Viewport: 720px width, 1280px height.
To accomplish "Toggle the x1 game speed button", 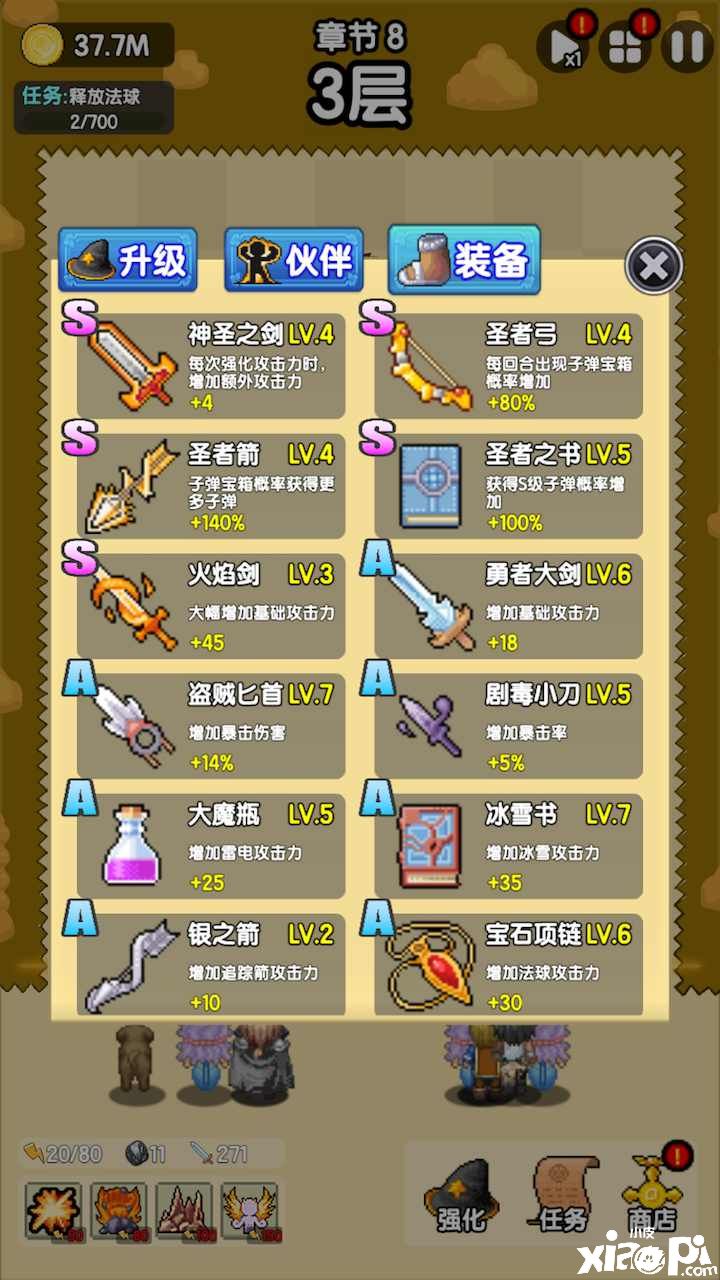I will (x=561, y=47).
